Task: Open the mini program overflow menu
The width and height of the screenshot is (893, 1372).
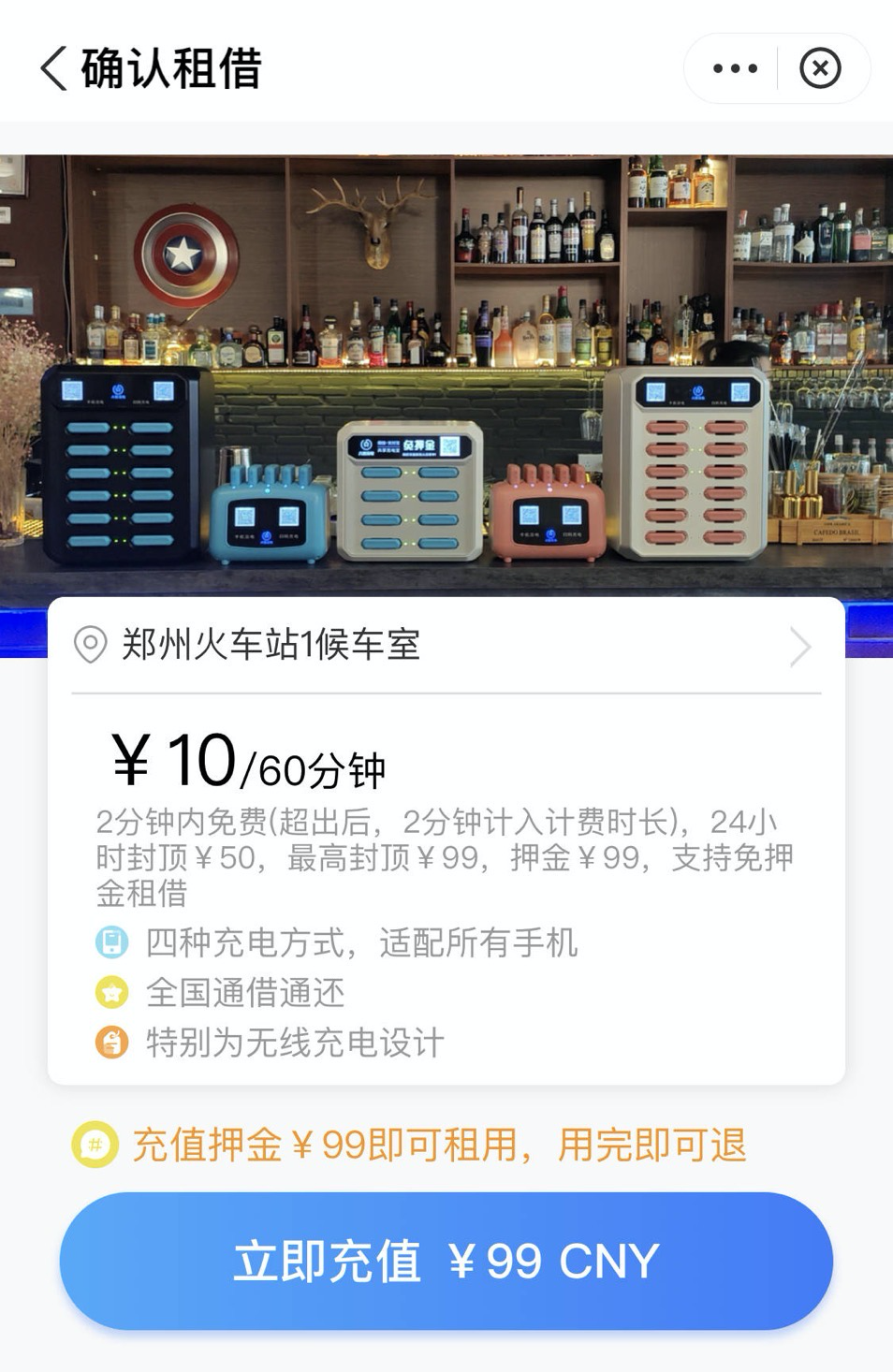Action: tap(735, 68)
